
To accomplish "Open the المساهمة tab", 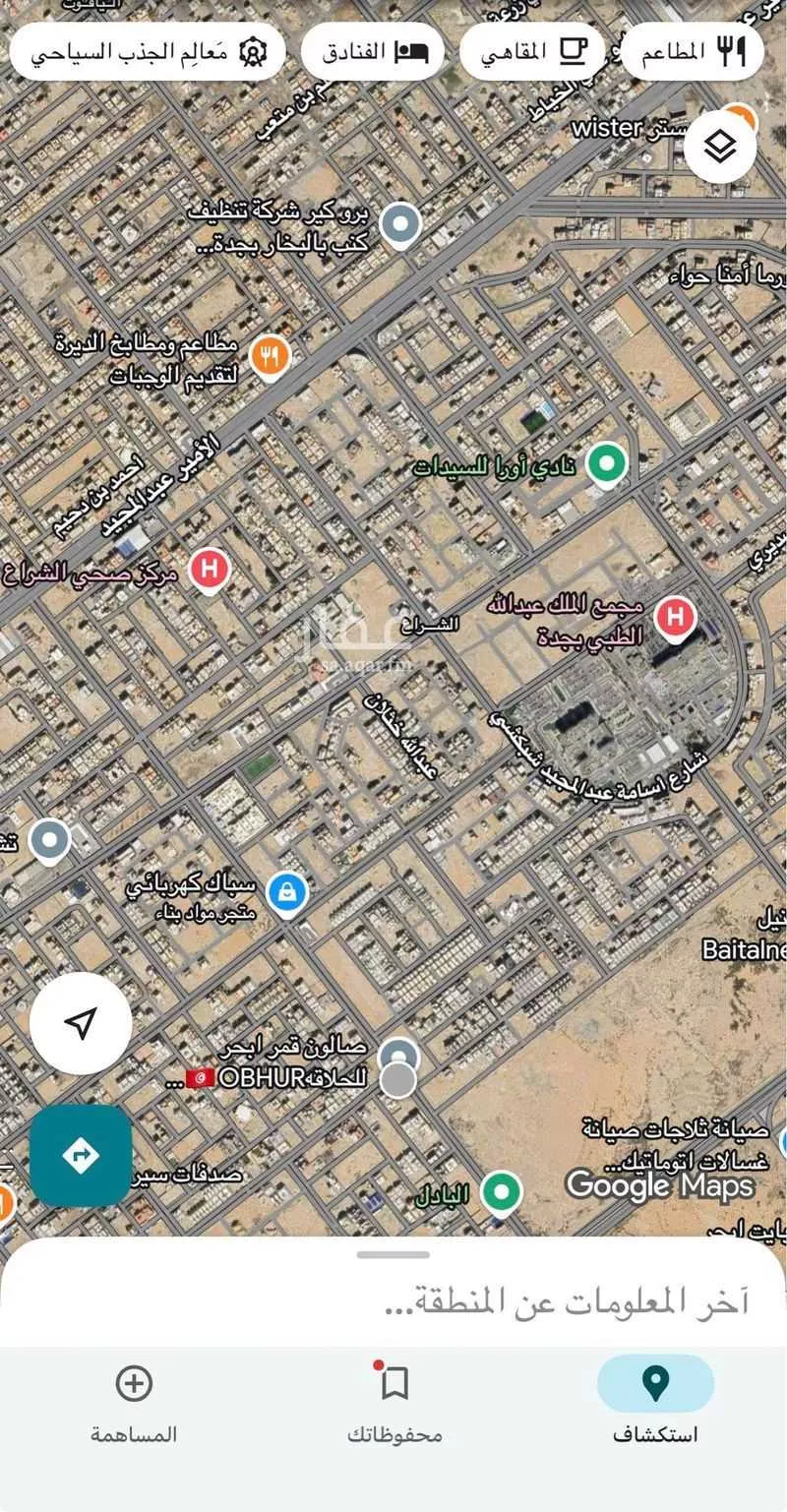I will click(134, 1400).
